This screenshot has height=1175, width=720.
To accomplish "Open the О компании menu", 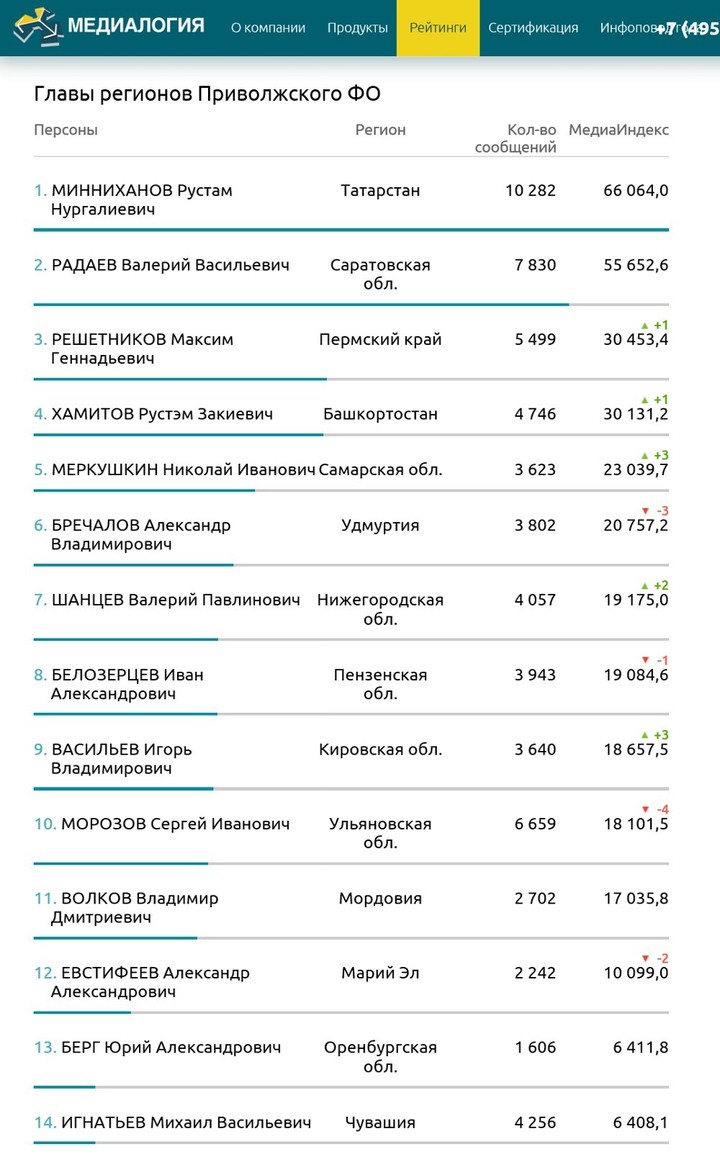I will (268, 28).
